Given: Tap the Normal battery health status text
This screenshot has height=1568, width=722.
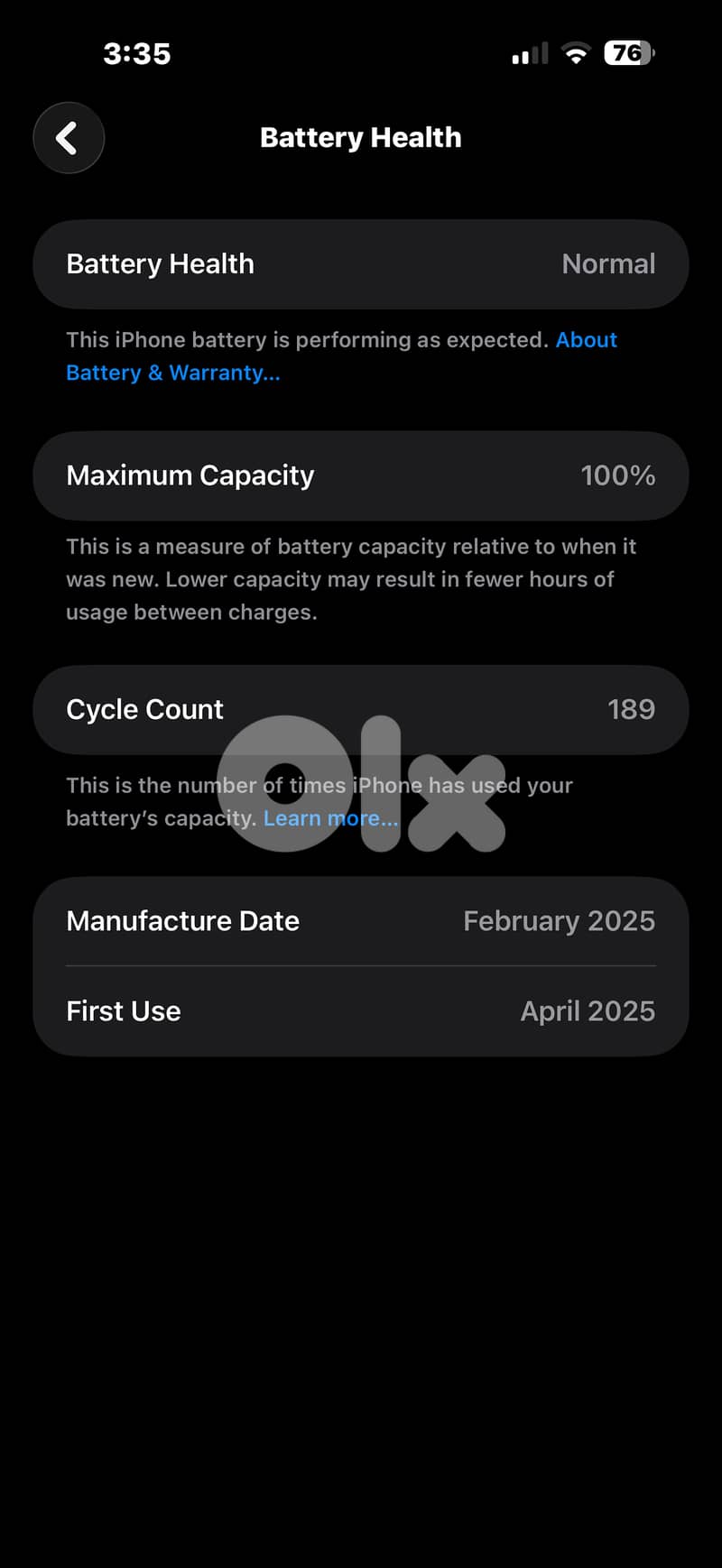Looking at the screenshot, I should point(608,263).
